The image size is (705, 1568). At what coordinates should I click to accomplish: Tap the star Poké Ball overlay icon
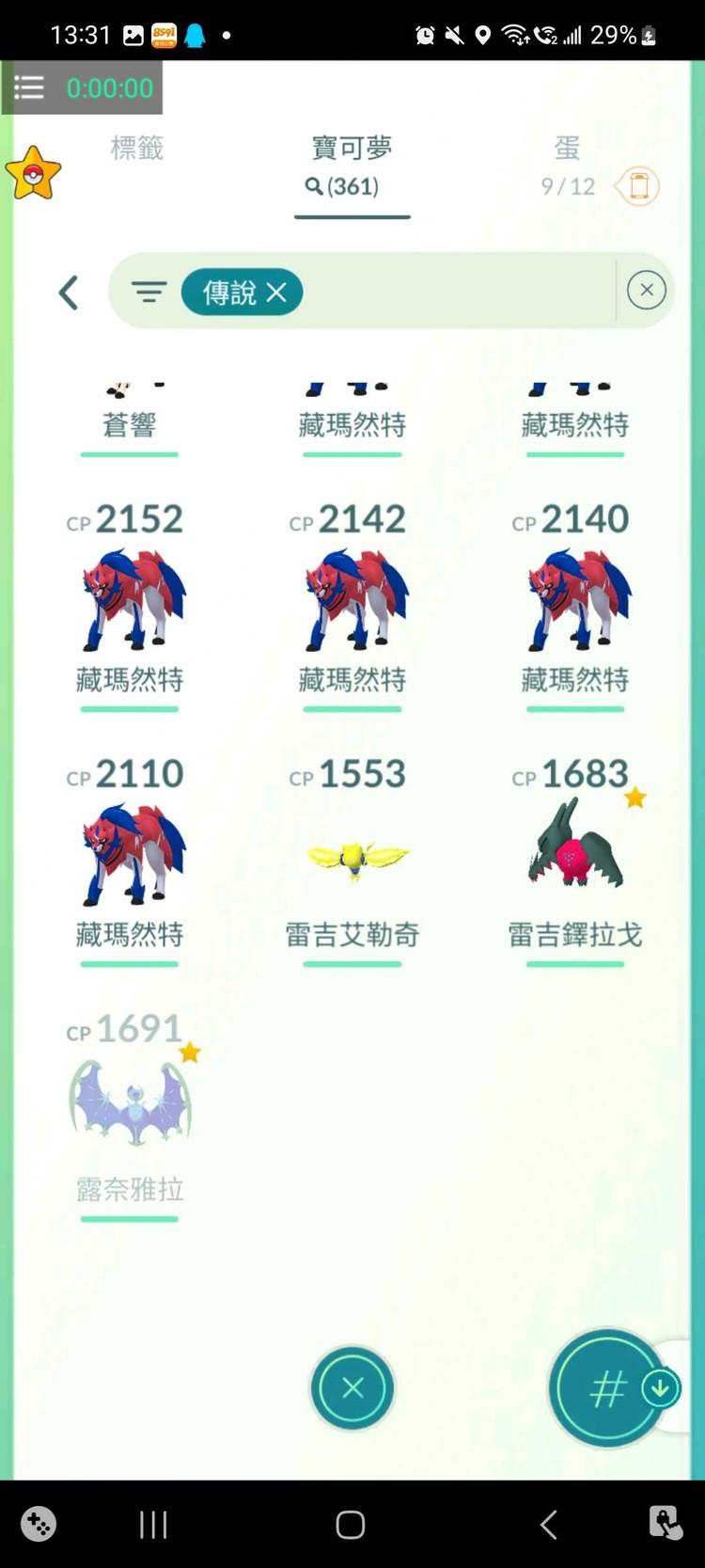click(x=34, y=173)
